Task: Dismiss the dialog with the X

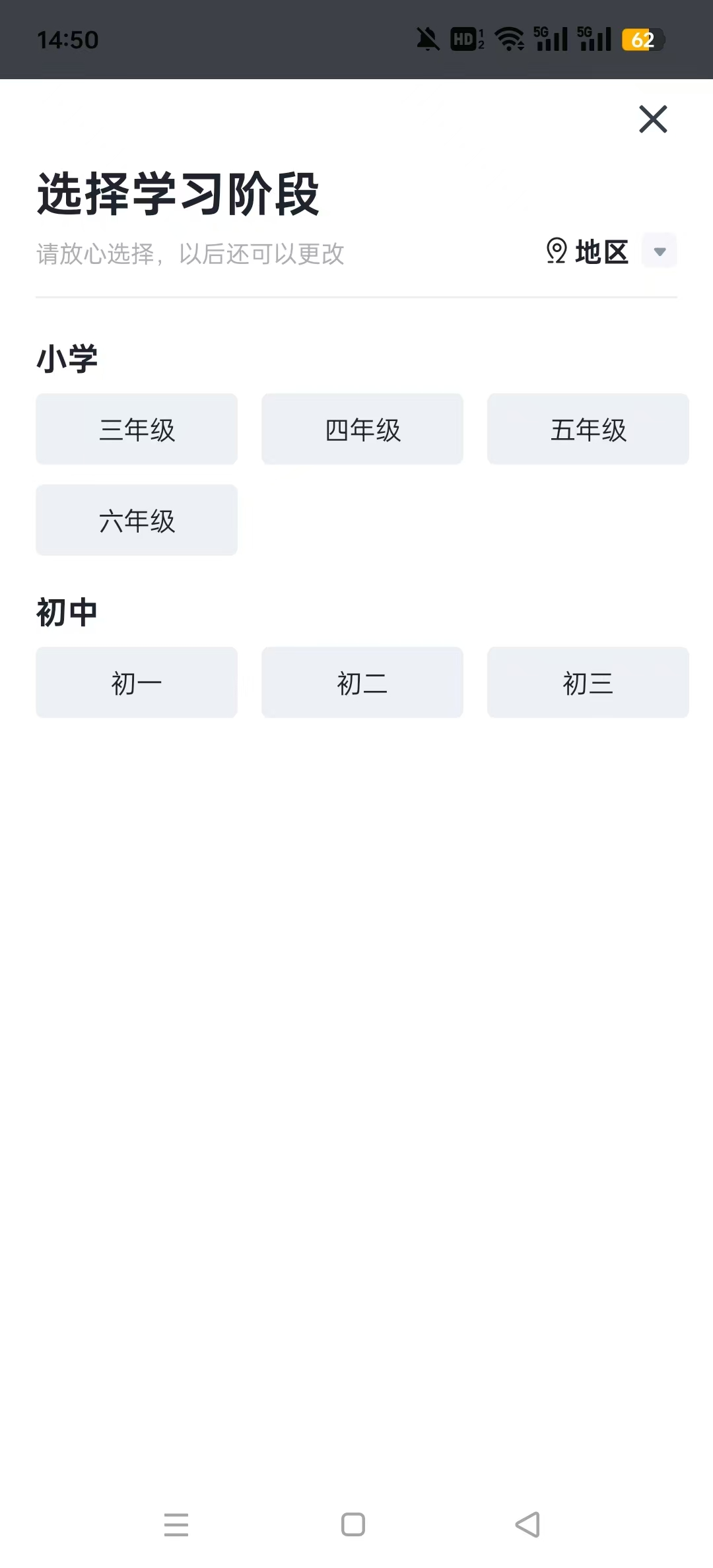Action: (653, 119)
